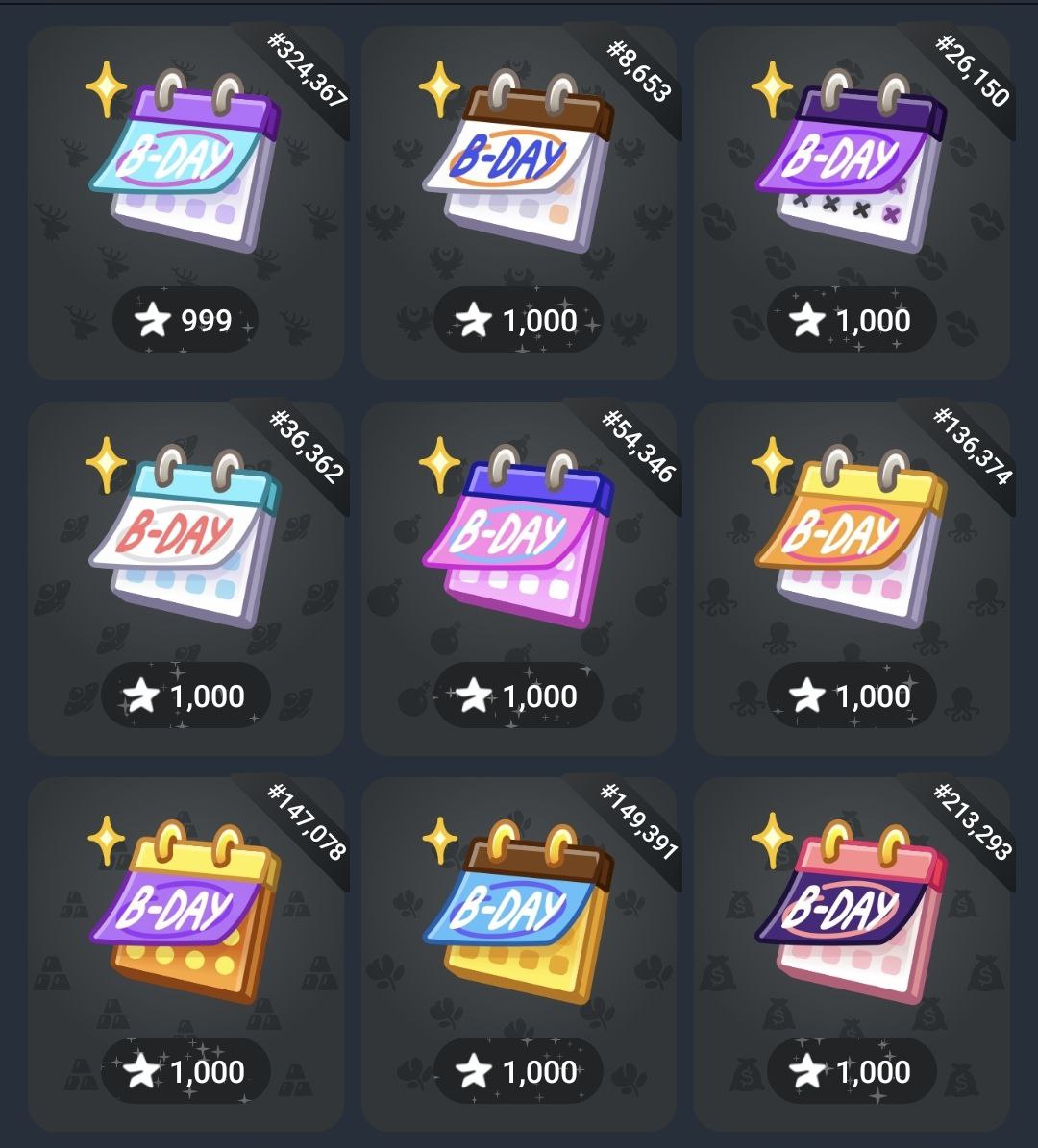Purchase gift #54,346 for 1,000 stars

[518, 696]
